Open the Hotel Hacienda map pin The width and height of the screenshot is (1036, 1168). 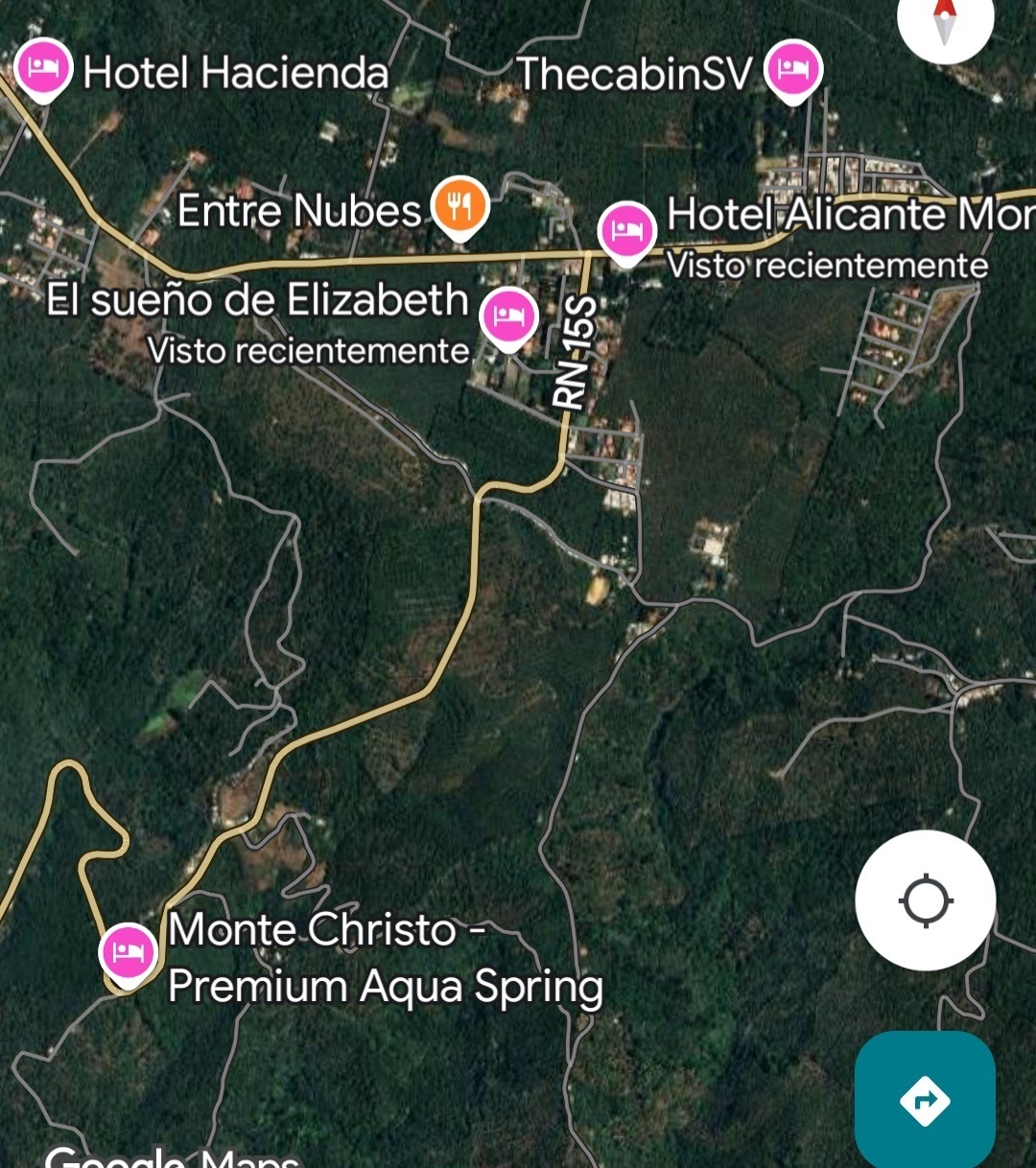[44, 69]
